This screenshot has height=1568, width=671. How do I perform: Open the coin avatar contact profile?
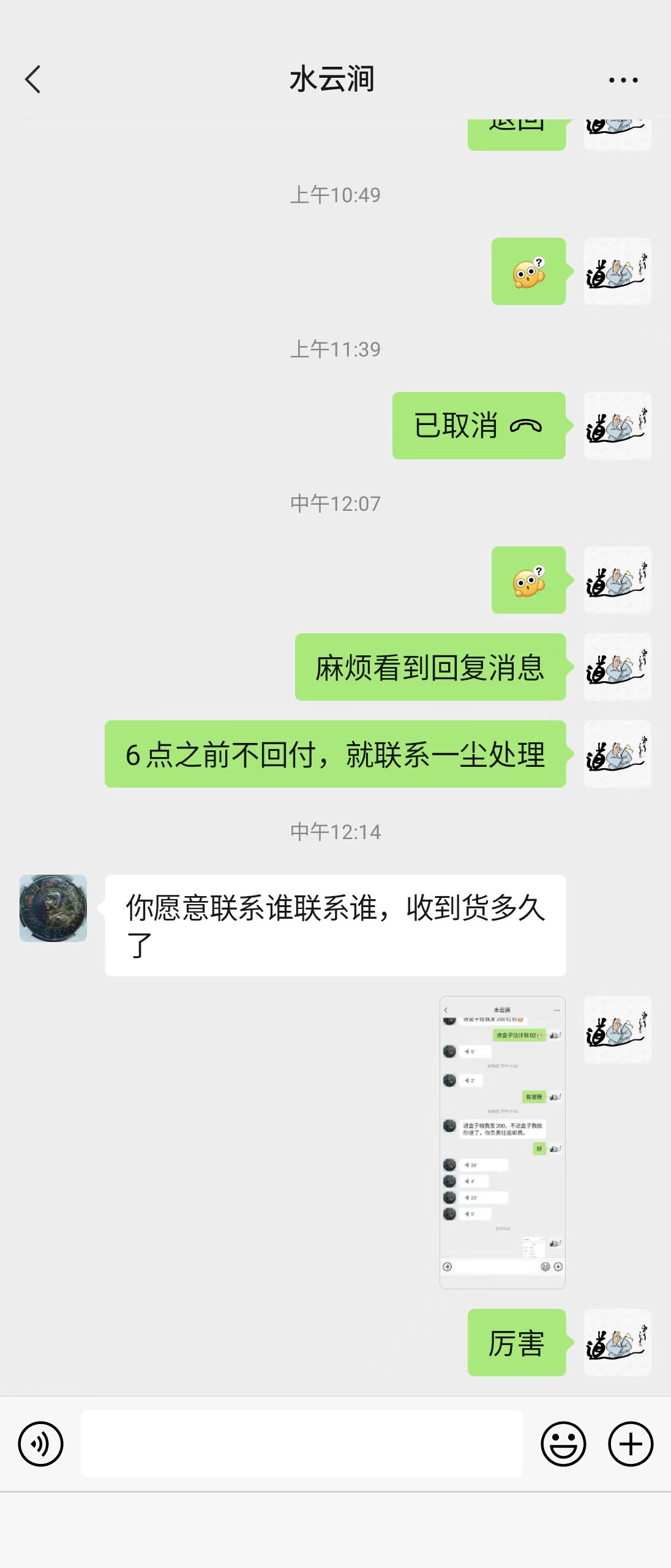point(53,908)
